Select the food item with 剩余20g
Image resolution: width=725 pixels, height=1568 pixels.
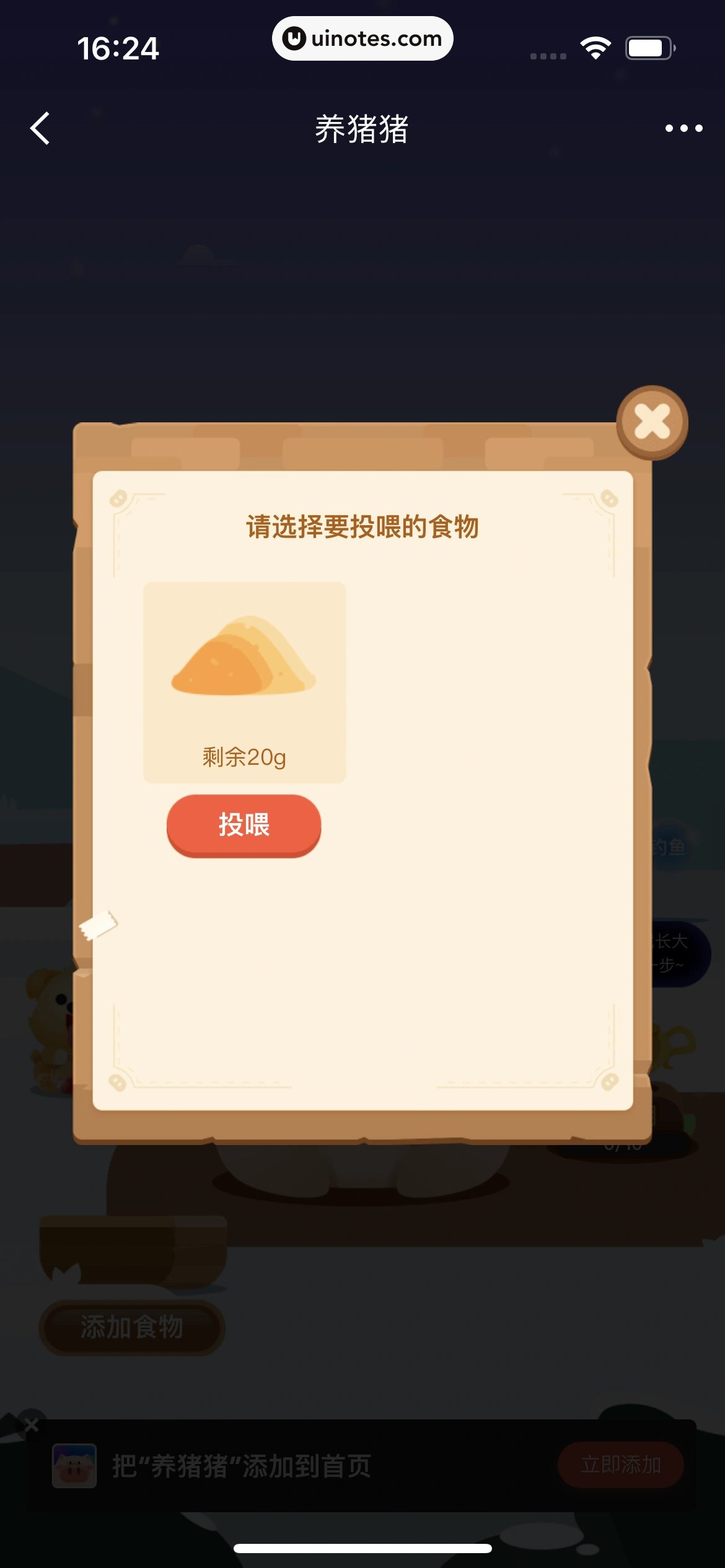[x=244, y=682]
